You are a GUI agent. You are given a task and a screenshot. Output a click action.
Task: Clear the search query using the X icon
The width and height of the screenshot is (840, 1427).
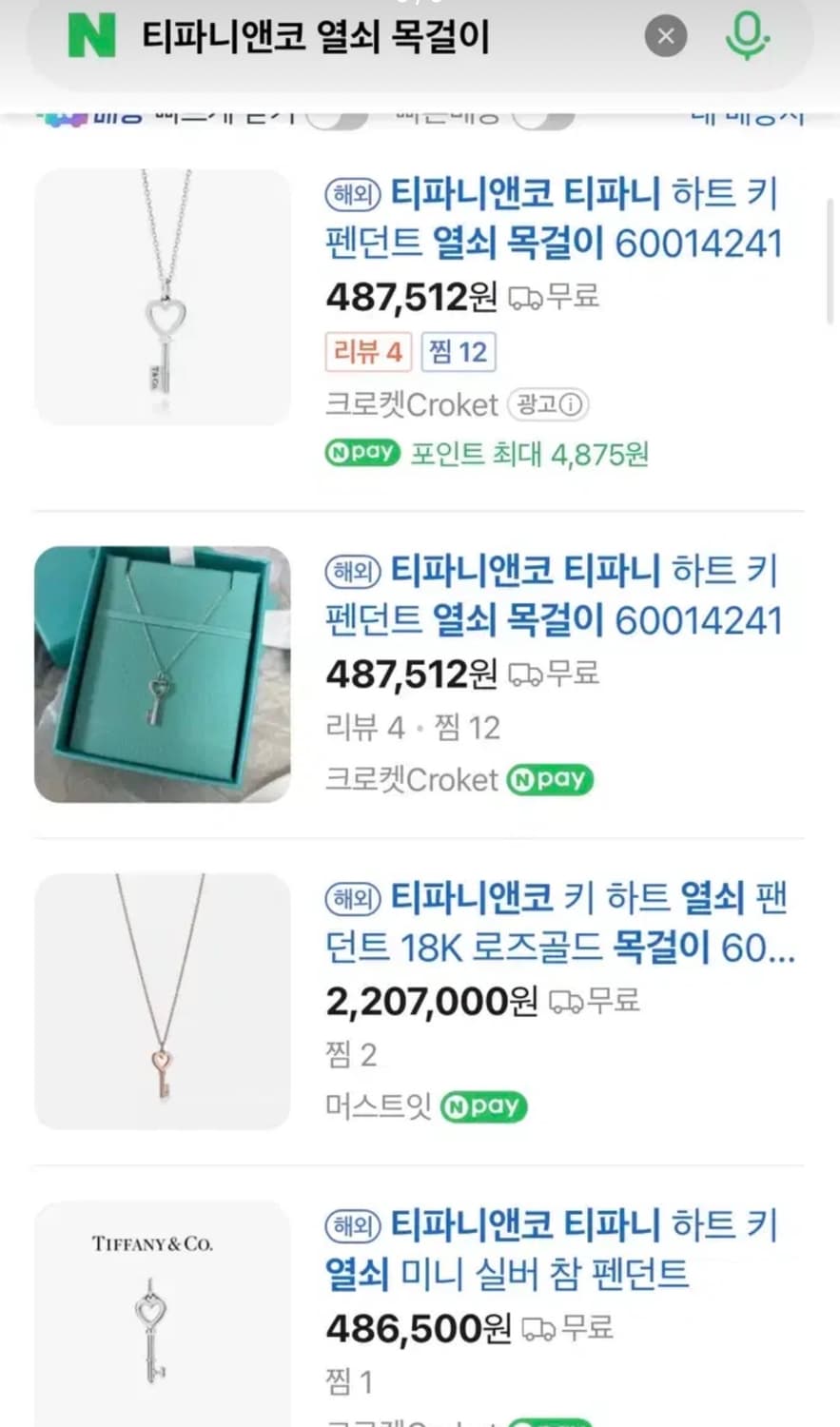coord(667,36)
